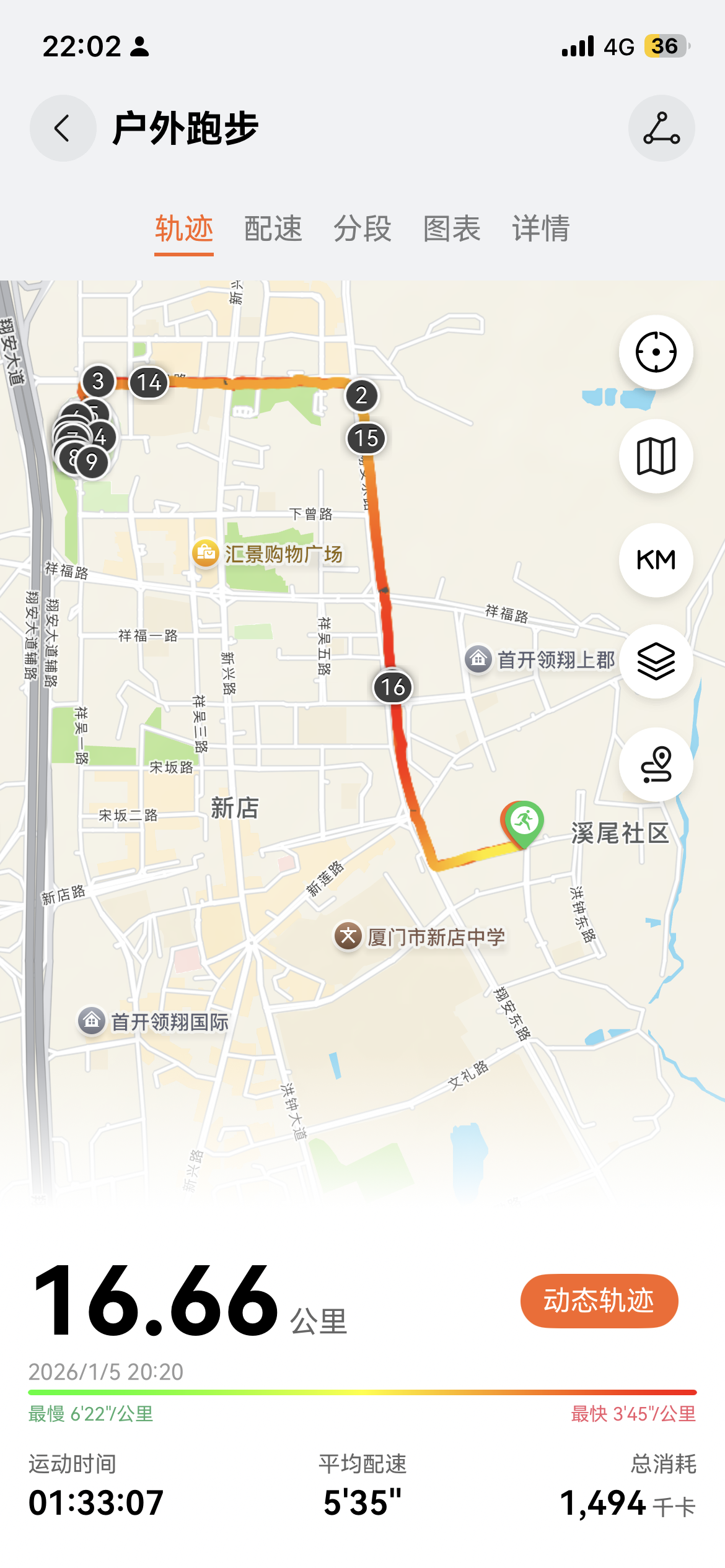Select the 轨迹 tab
Image resolution: width=725 pixels, height=1568 pixels.
click(184, 229)
